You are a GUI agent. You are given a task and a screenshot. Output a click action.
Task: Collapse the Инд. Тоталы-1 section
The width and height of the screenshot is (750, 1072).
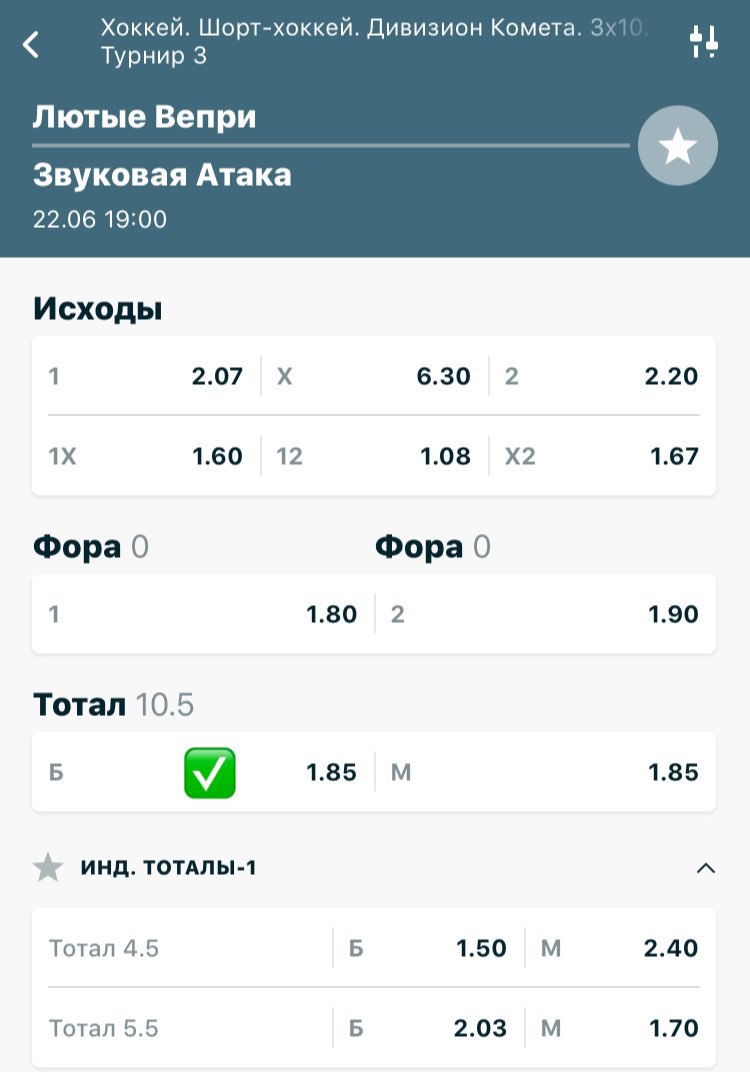coord(705,868)
